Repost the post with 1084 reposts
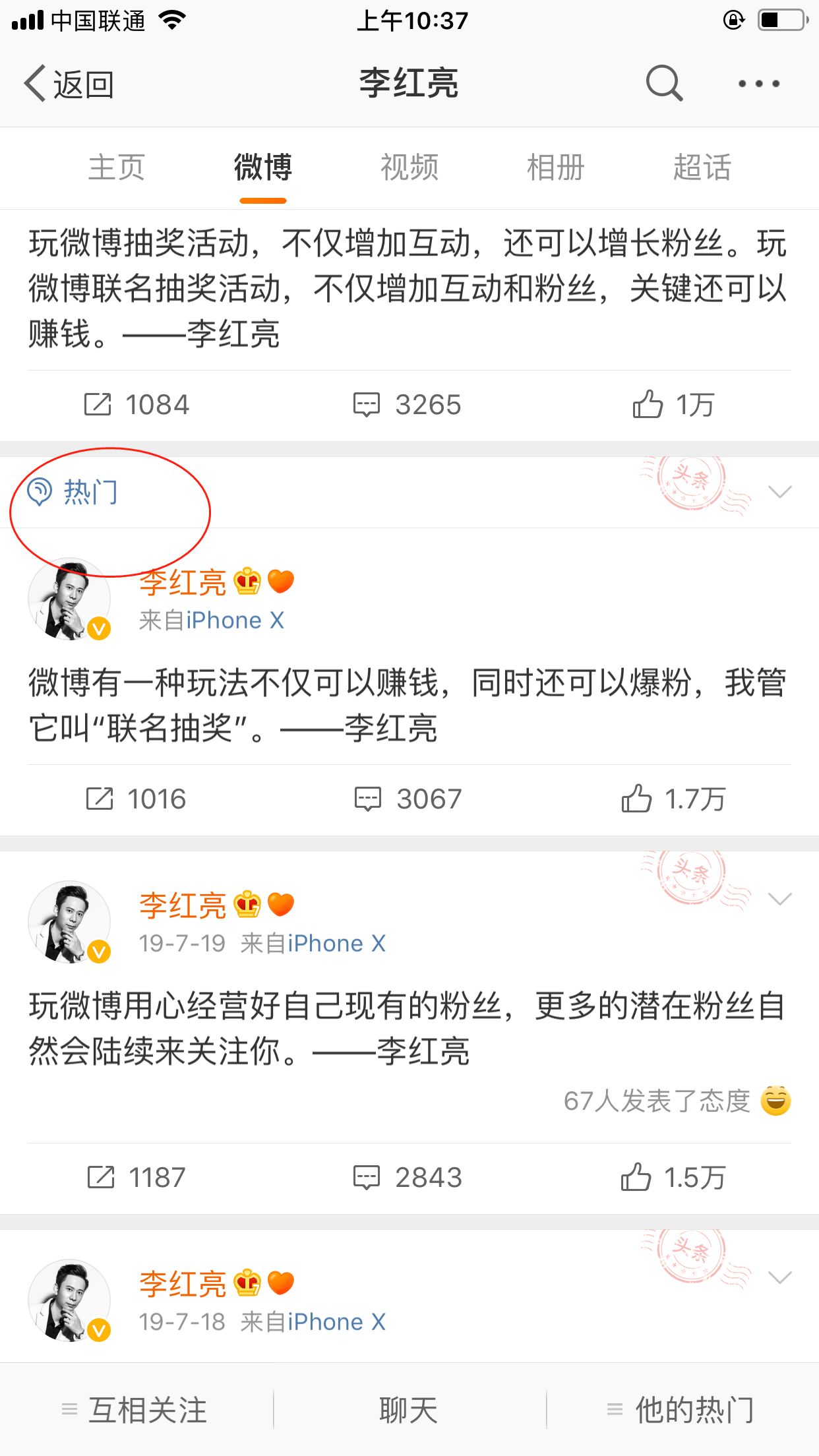The width and height of the screenshot is (819, 1456). (x=136, y=405)
